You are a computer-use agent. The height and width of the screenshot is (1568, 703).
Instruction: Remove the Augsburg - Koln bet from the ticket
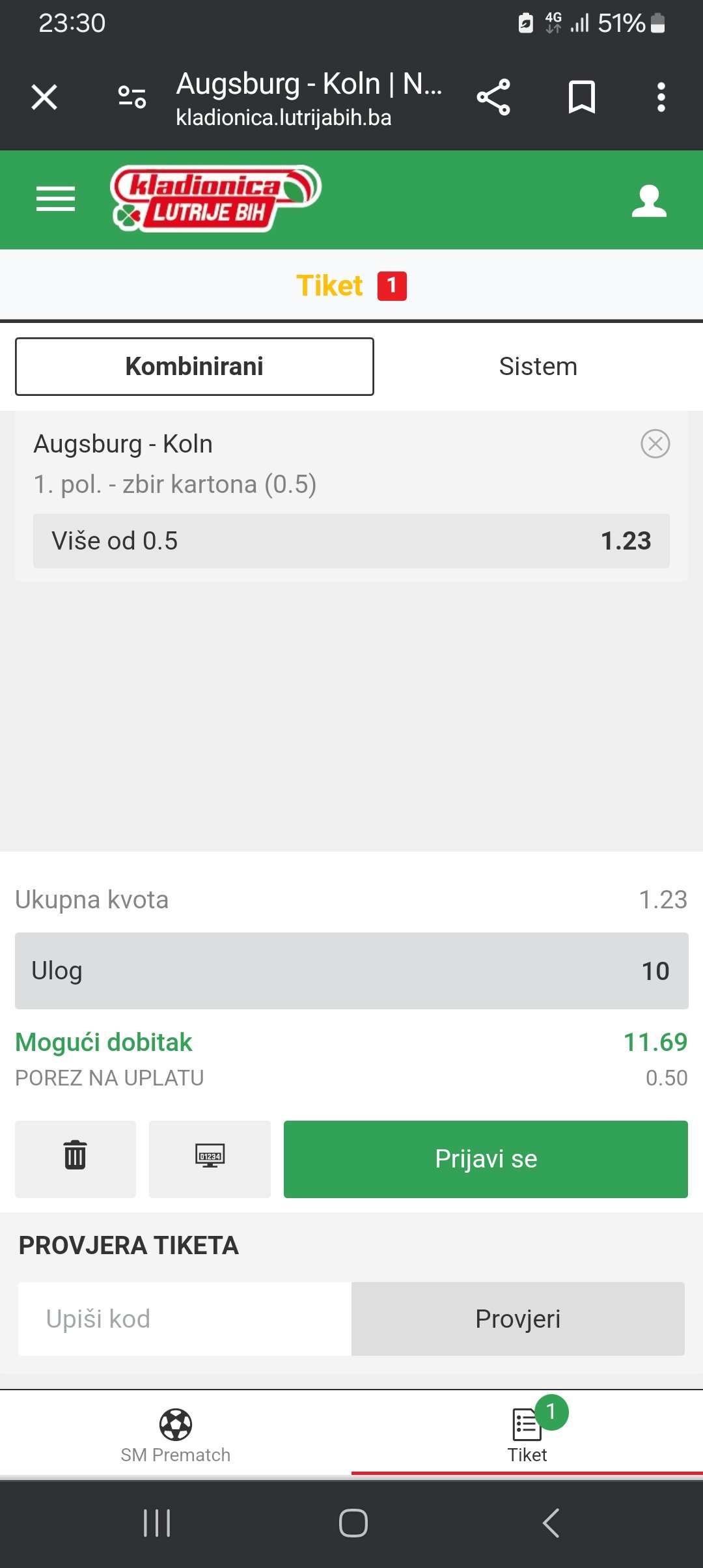(x=655, y=444)
